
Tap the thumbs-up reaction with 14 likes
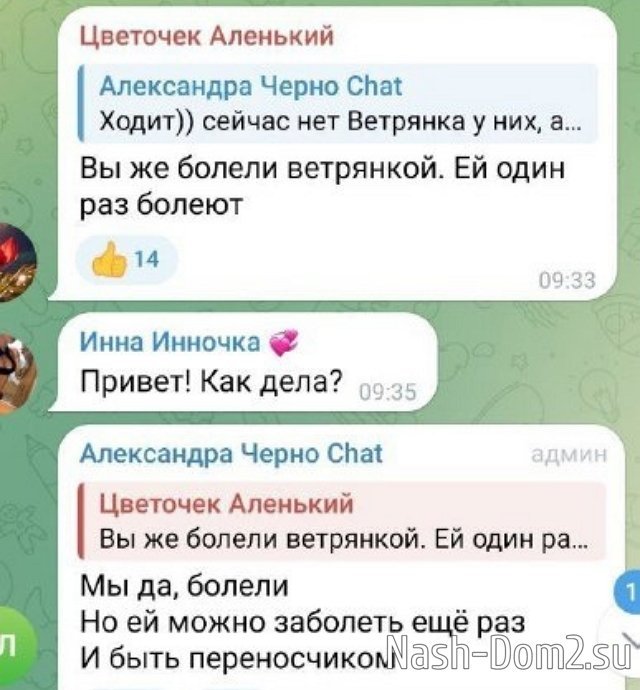[x=127, y=261]
